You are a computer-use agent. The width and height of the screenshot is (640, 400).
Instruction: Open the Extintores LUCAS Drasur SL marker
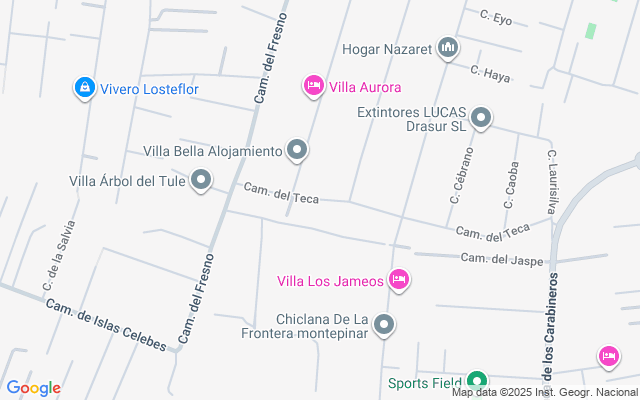[x=481, y=119]
